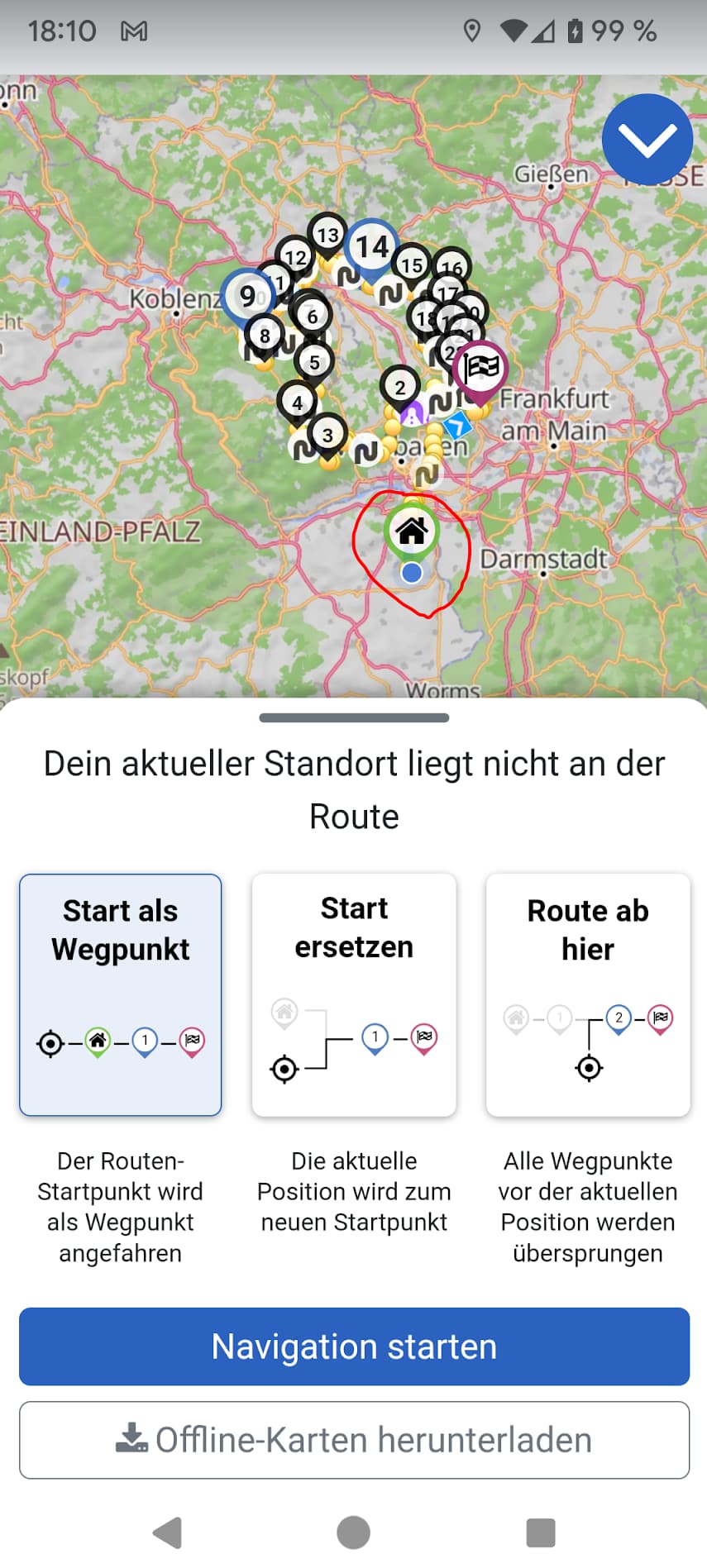Tap "Offline-Karten herunterladen"
The width and height of the screenshot is (707, 1568).
coord(354,1440)
